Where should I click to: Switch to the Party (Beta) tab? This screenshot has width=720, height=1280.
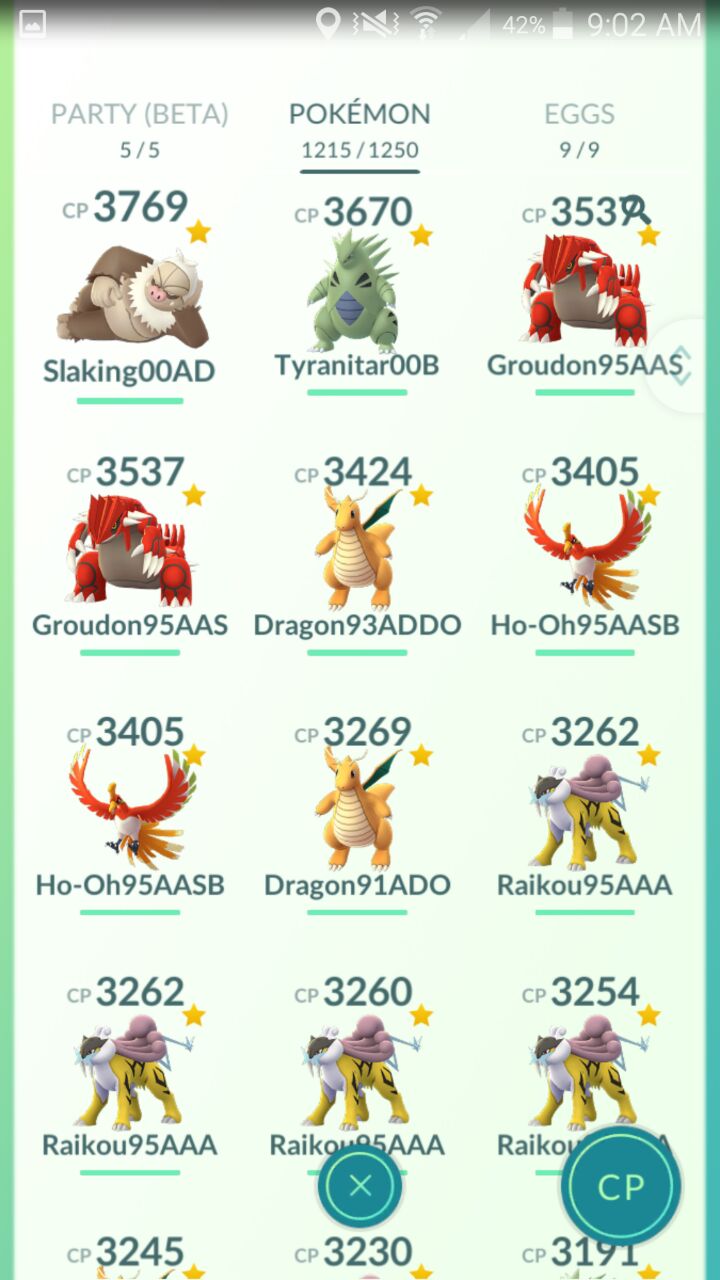pos(140,130)
